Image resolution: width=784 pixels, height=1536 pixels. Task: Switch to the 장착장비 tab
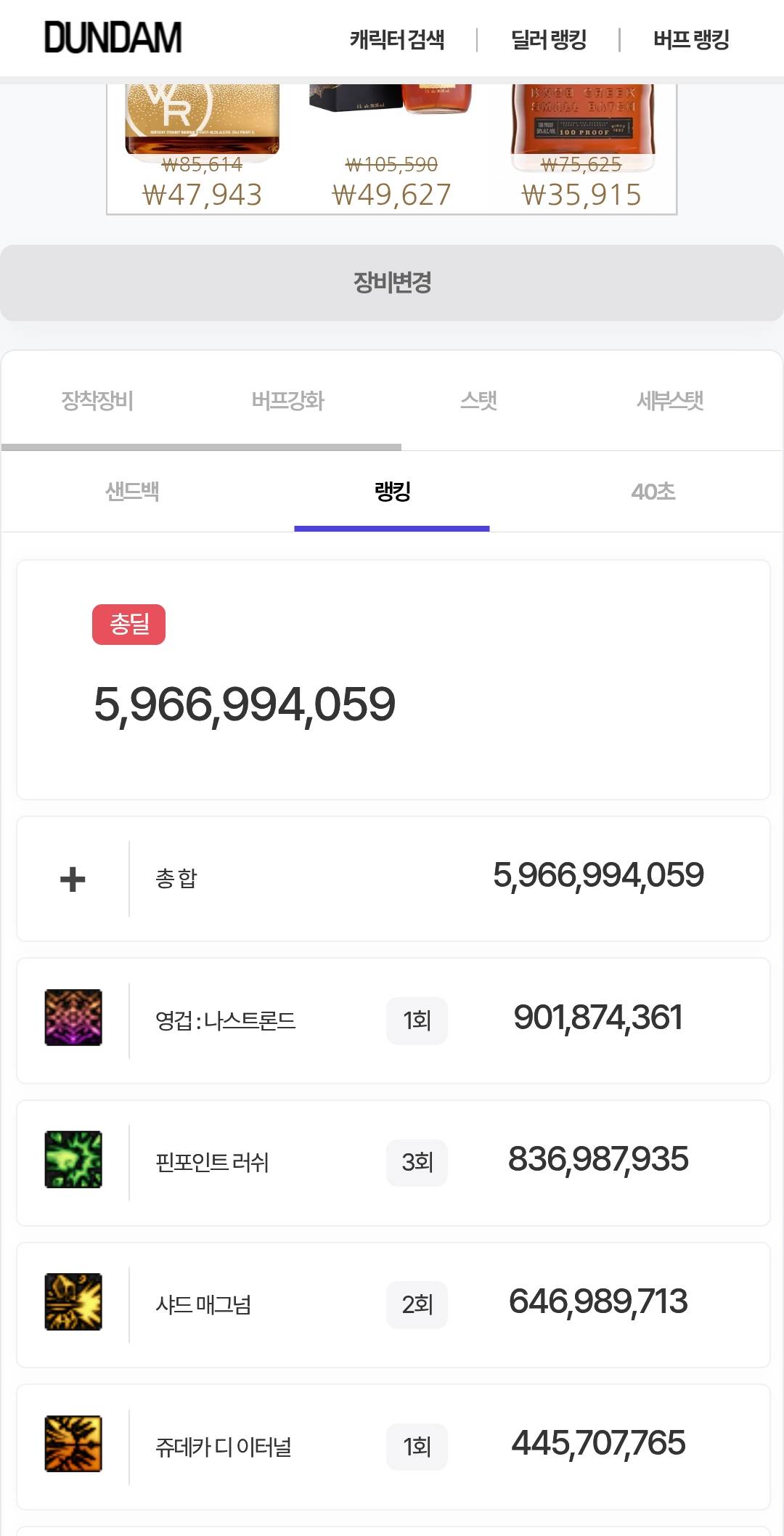click(97, 400)
